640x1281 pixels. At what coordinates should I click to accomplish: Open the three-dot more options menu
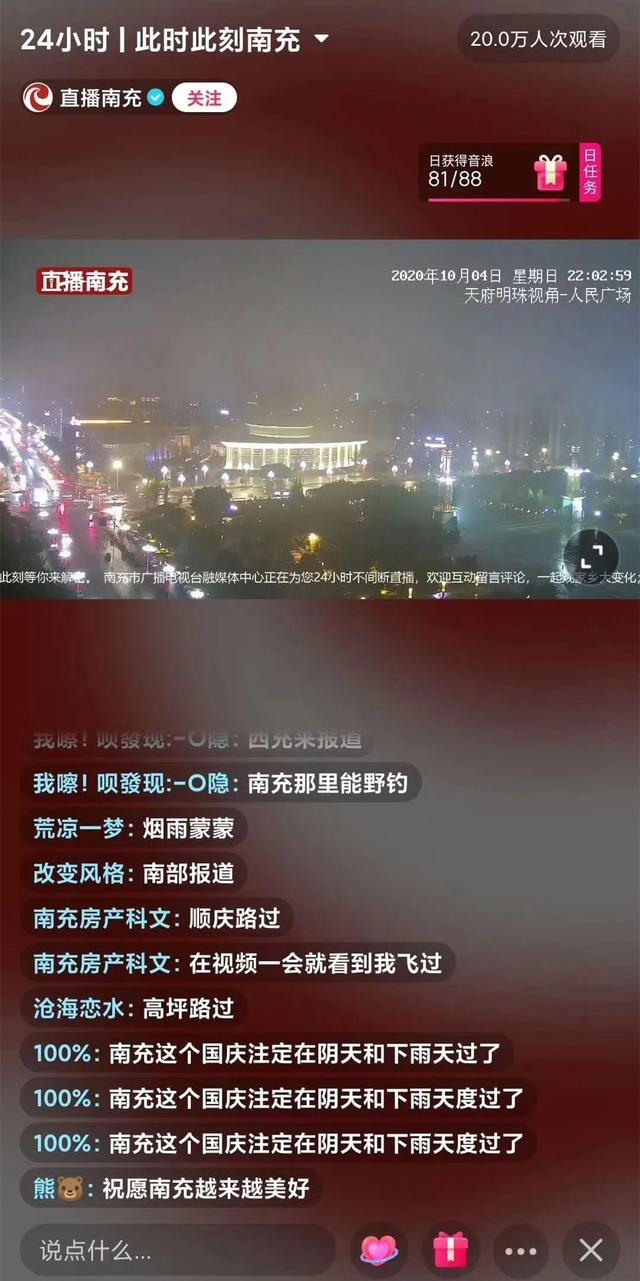[x=520, y=1250]
